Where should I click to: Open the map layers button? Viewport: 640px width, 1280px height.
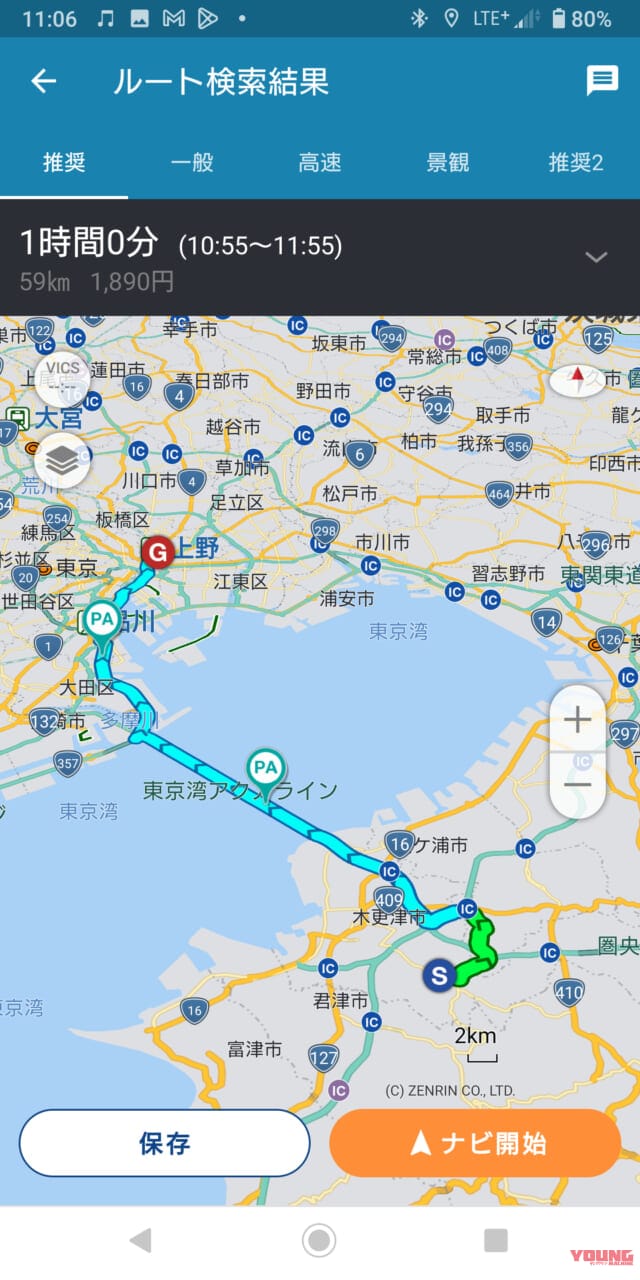coord(62,461)
